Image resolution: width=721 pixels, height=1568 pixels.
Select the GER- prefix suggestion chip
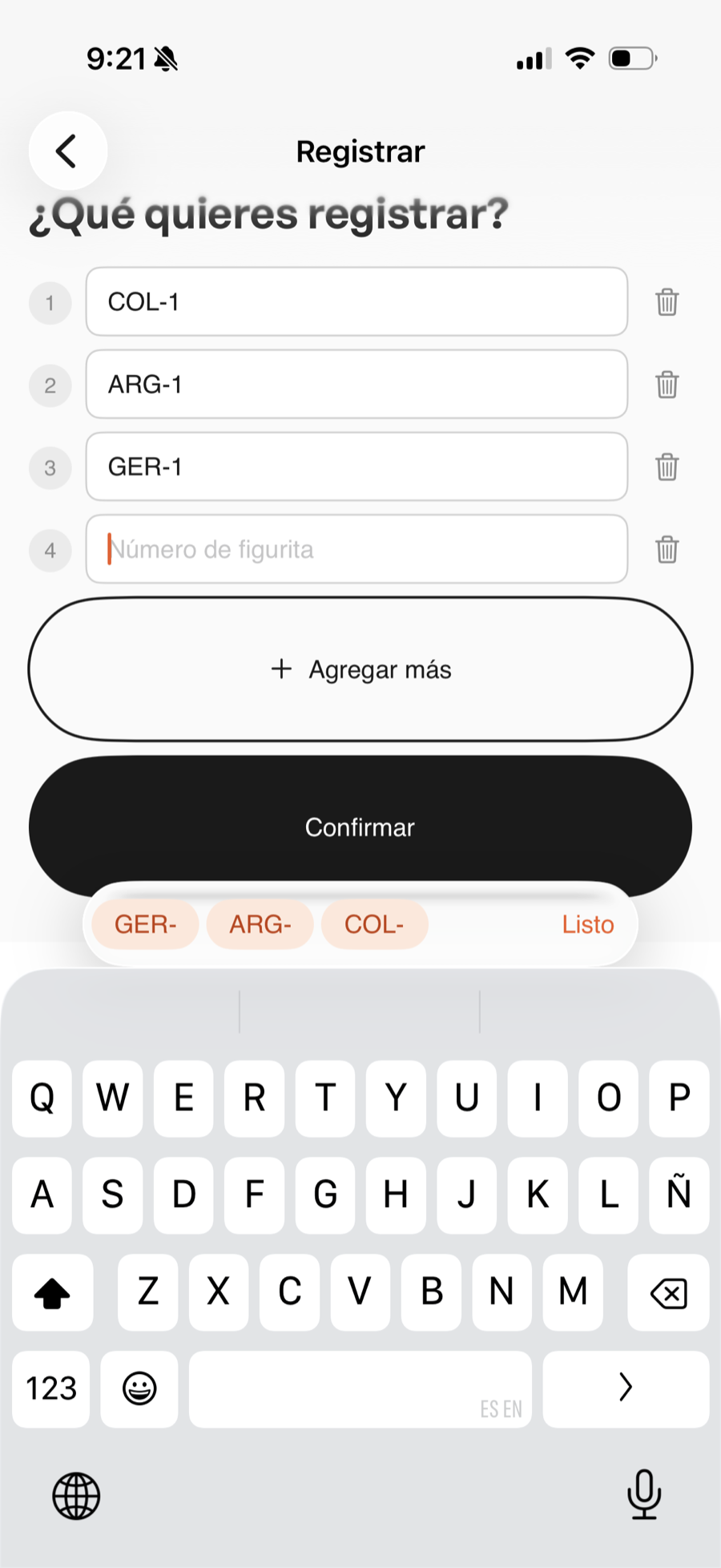click(x=145, y=924)
